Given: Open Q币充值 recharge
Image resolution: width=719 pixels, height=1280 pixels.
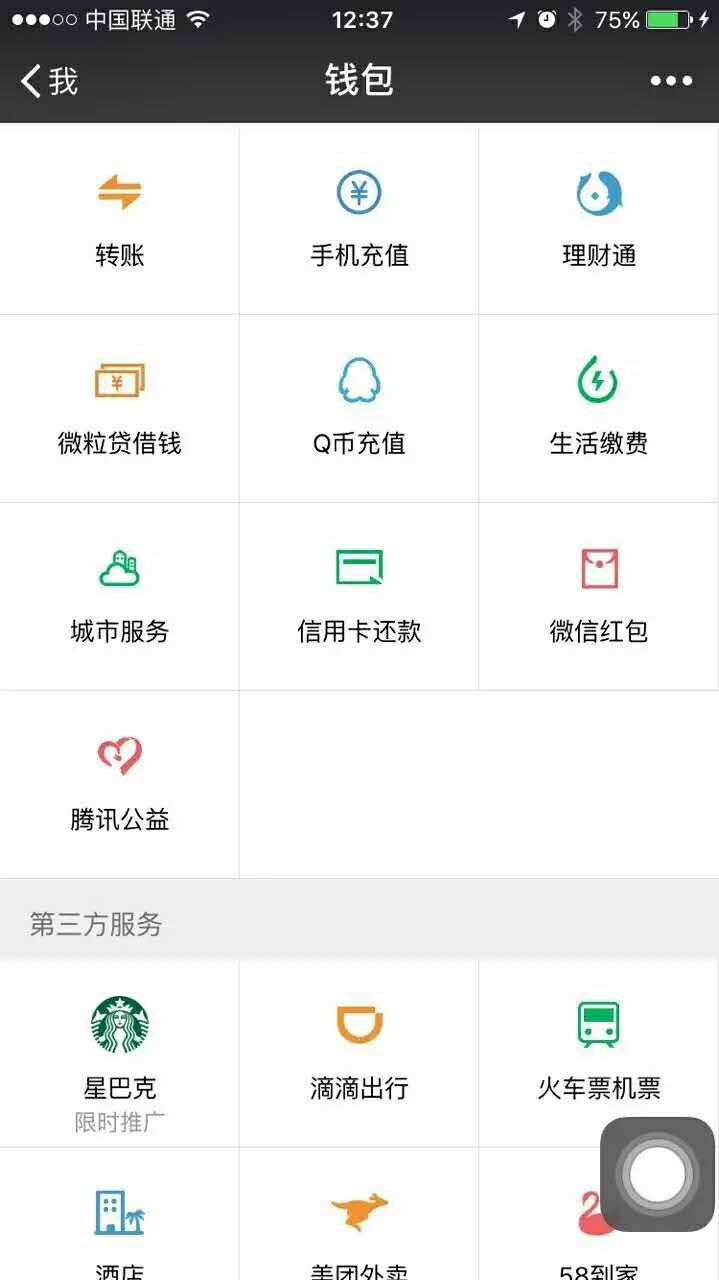Looking at the screenshot, I should 359,408.
